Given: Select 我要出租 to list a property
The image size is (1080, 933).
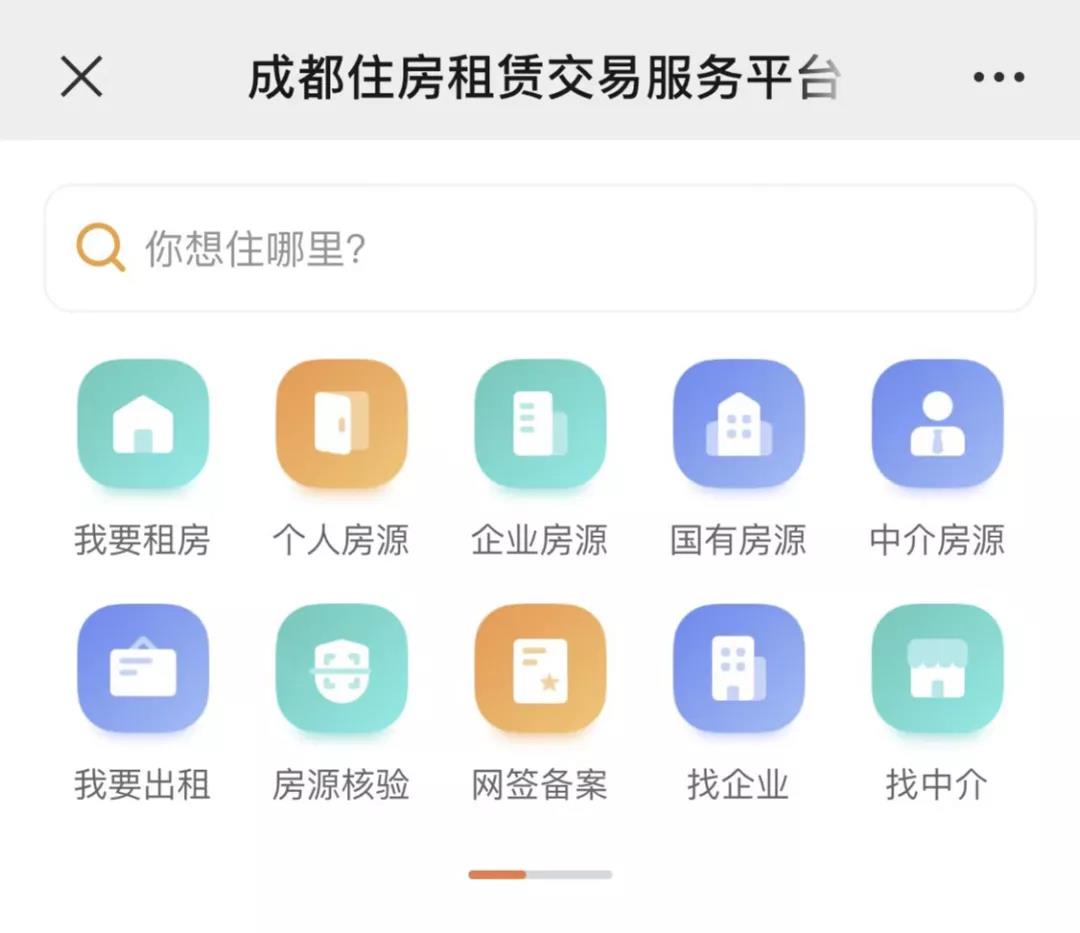Looking at the screenshot, I should [x=143, y=670].
